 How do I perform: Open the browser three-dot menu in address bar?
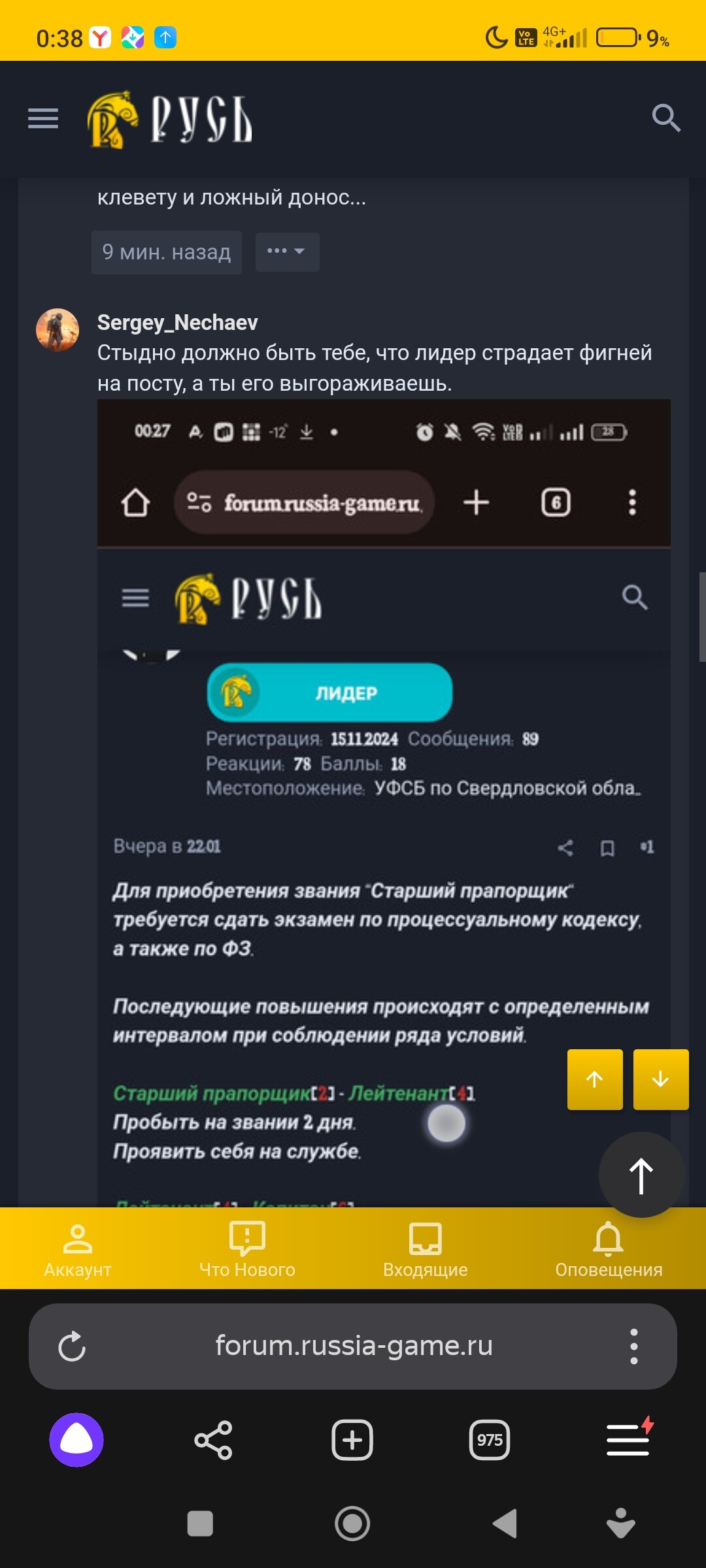(633, 1347)
